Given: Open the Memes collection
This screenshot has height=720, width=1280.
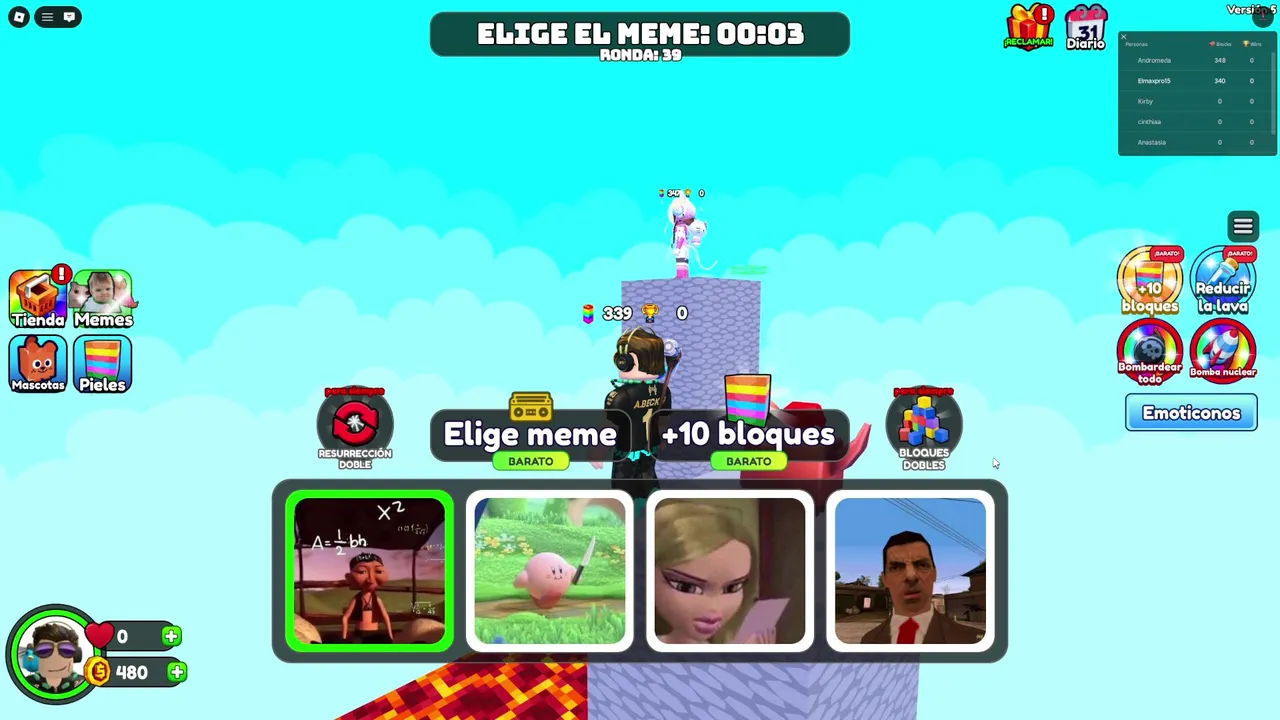Looking at the screenshot, I should click(103, 299).
